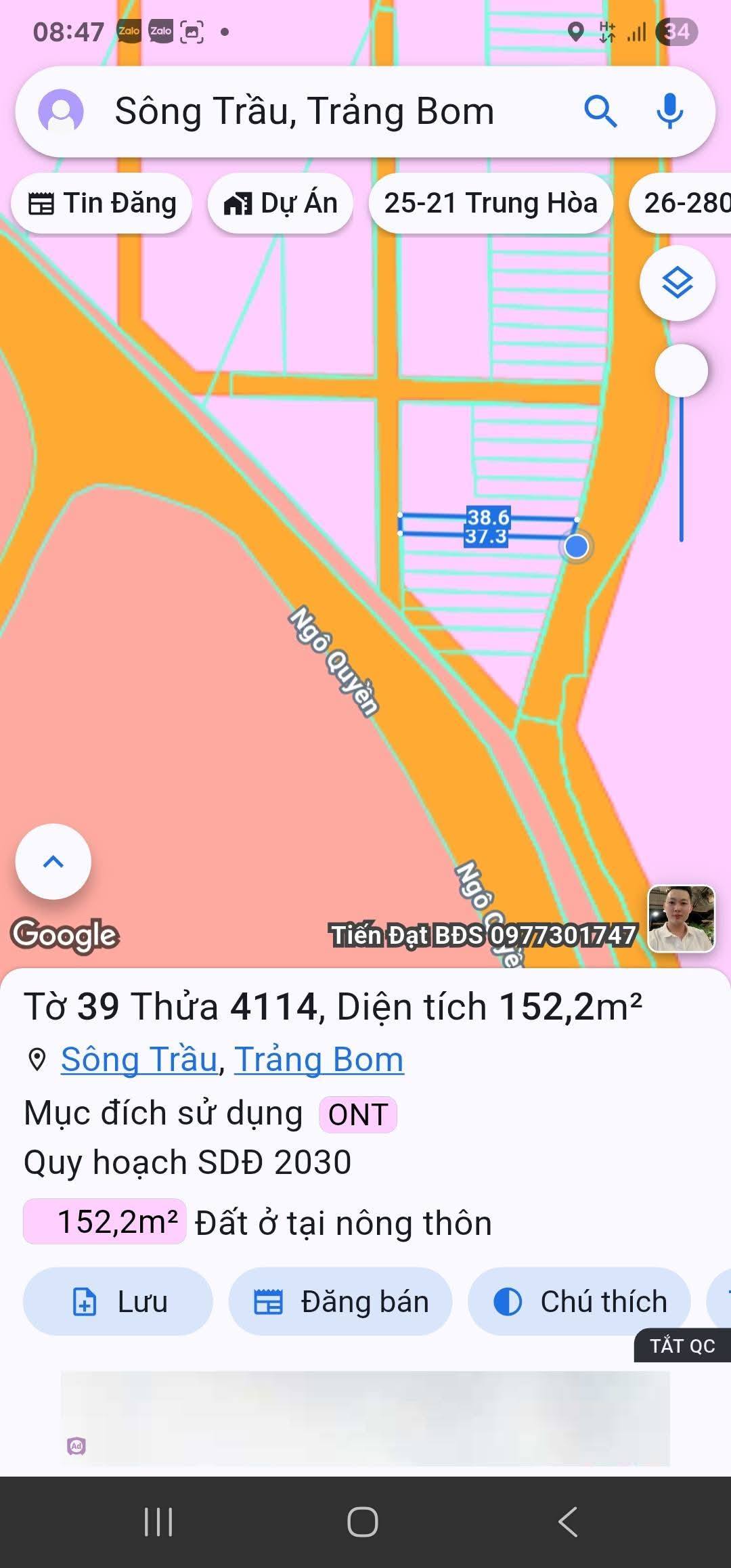Open the Tiến Đạt agent photo
The width and height of the screenshot is (731, 1568).
tap(681, 919)
